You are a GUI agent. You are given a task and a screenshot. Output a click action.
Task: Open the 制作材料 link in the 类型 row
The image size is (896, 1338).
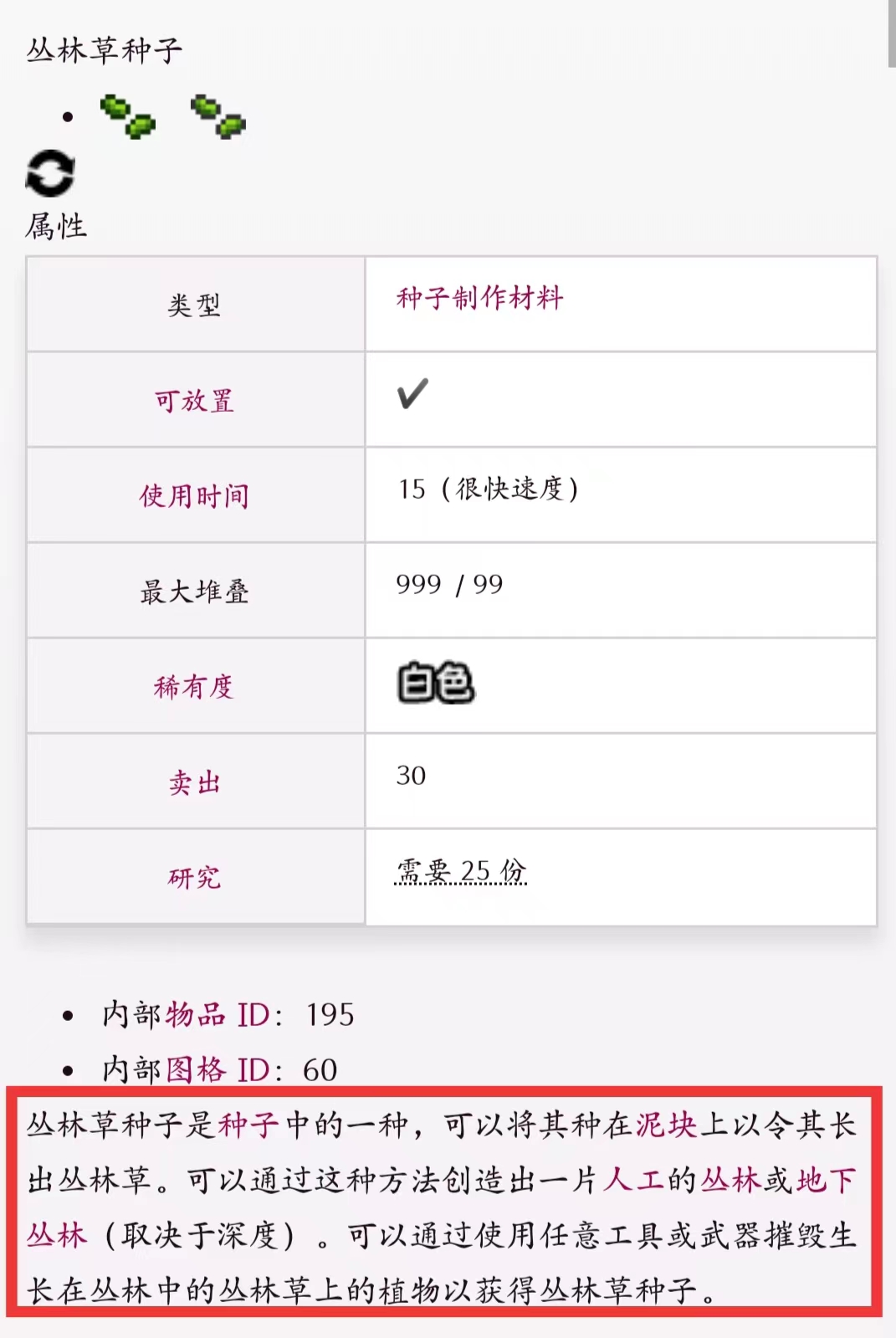(x=508, y=298)
